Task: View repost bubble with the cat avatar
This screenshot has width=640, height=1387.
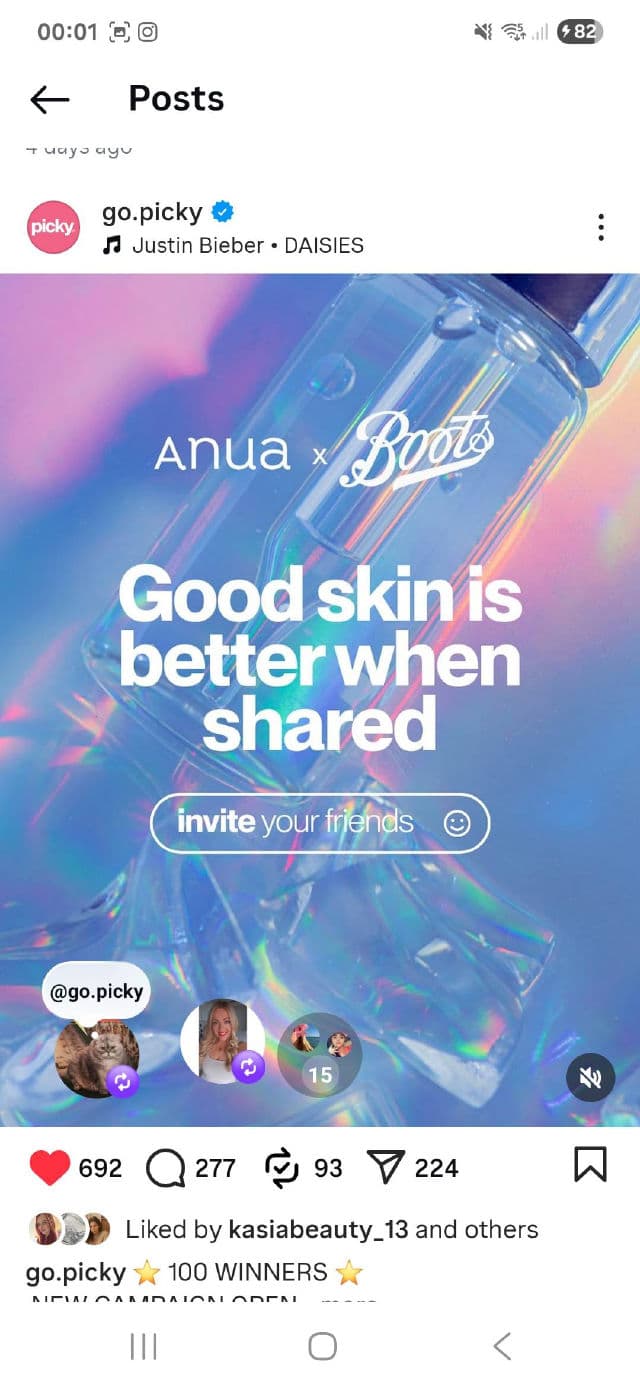Action: coord(96,1055)
